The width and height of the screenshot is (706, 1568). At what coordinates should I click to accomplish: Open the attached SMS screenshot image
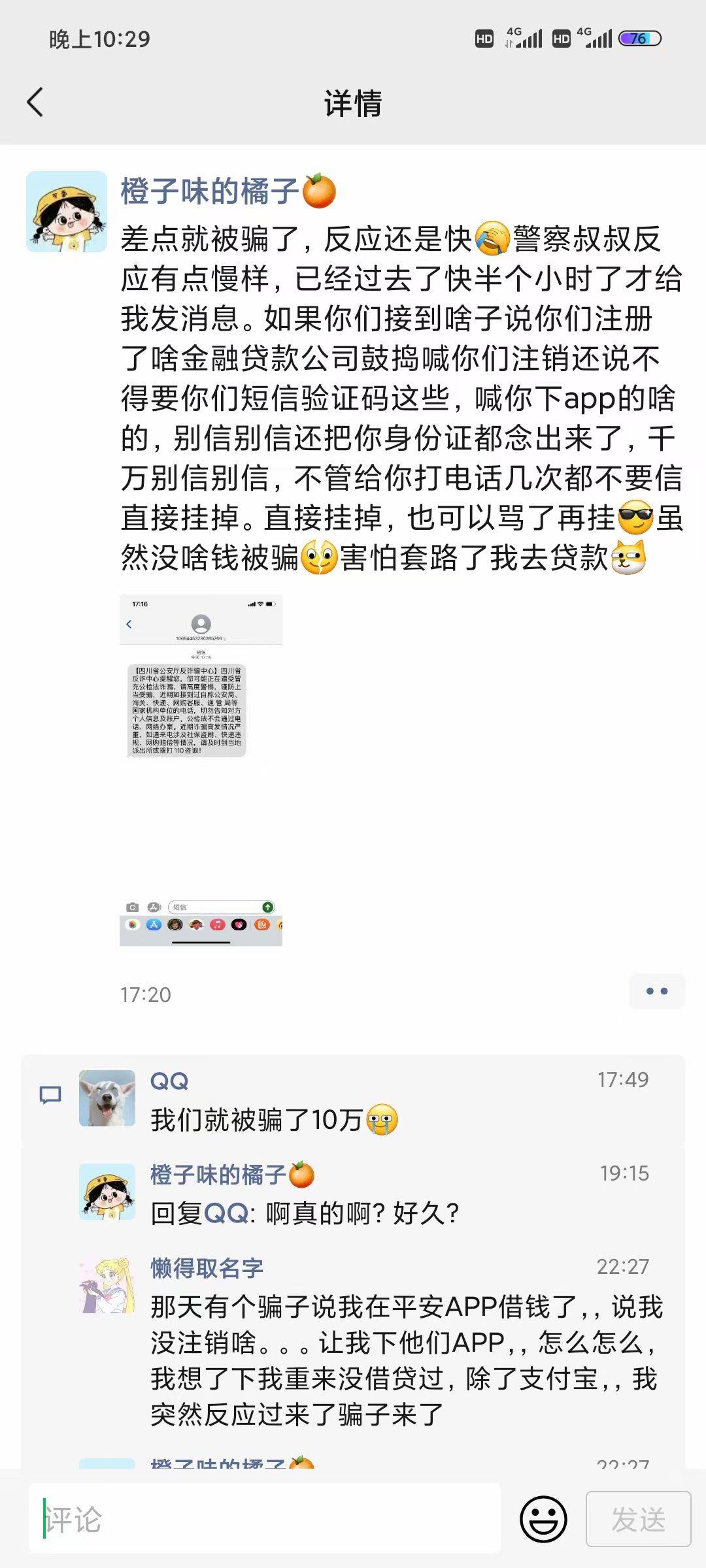click(x=201, y=771)
